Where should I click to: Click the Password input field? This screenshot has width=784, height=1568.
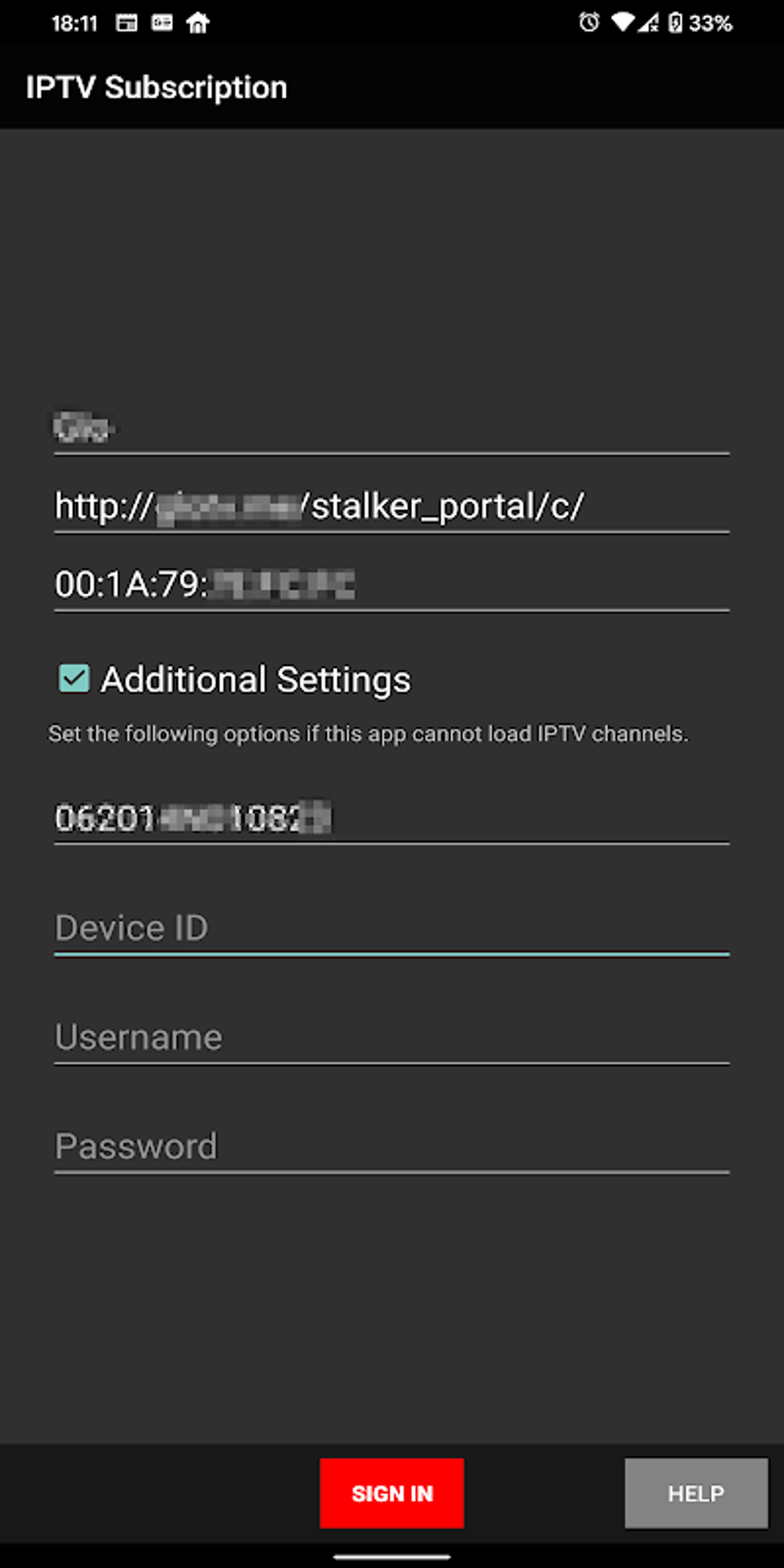(x=391, y=1146)
